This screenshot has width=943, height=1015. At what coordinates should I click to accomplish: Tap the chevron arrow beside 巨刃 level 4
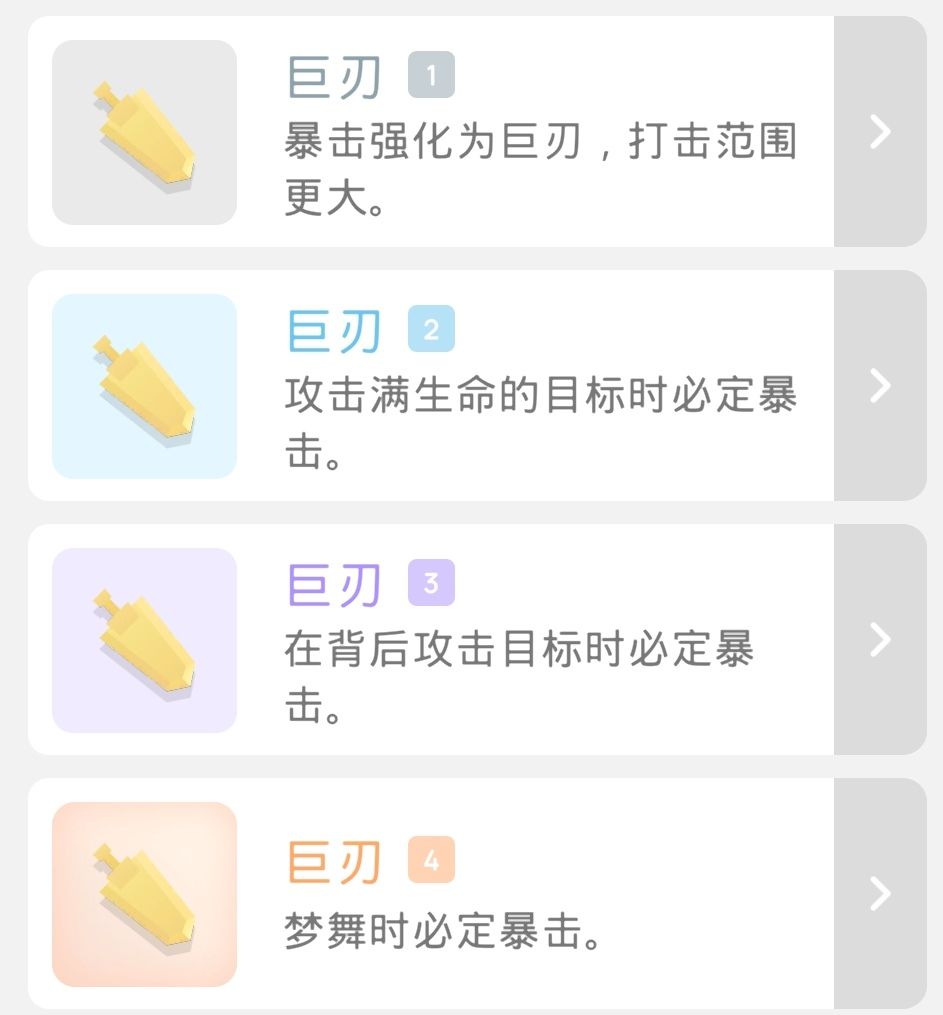click(x=880, y=894)
